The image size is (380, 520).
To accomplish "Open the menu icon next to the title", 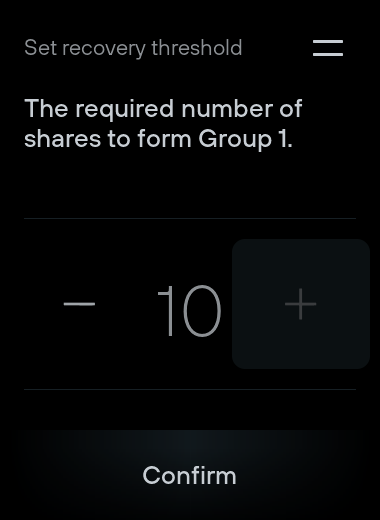I will (x=328, y=48).
